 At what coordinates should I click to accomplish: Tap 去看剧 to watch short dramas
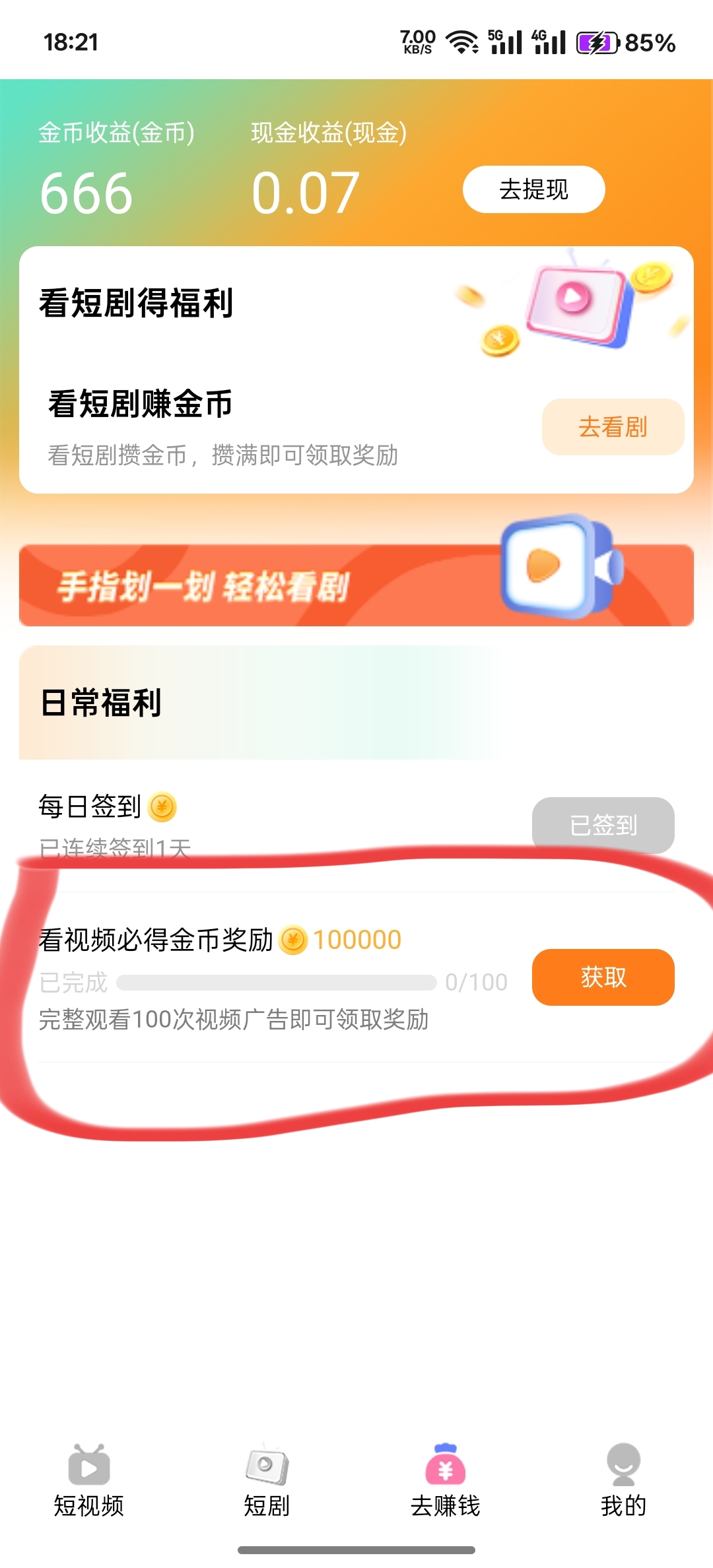click(x=613, y=426)
